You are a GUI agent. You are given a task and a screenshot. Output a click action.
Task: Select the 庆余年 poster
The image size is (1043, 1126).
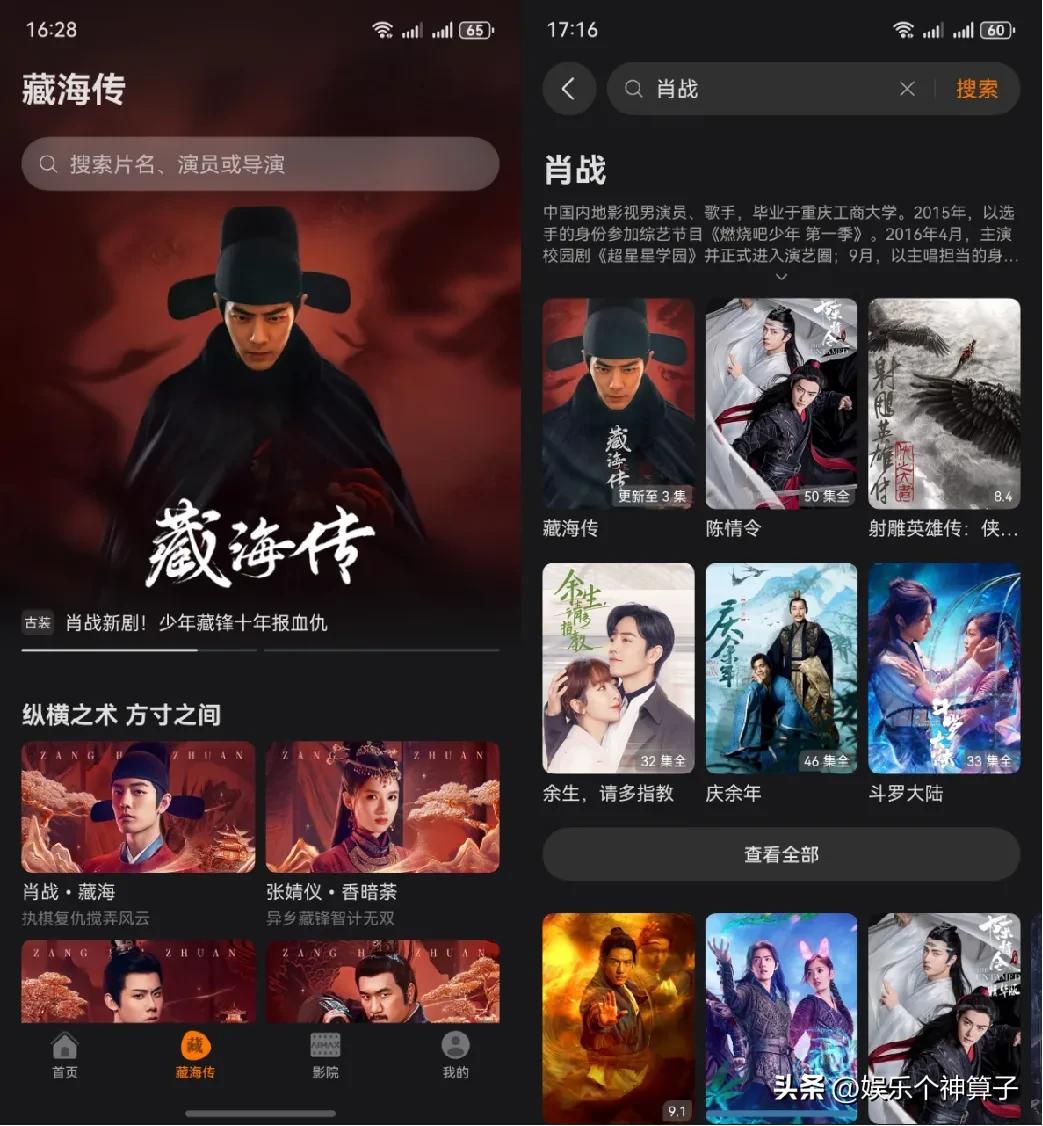click(x=781, y=668)
